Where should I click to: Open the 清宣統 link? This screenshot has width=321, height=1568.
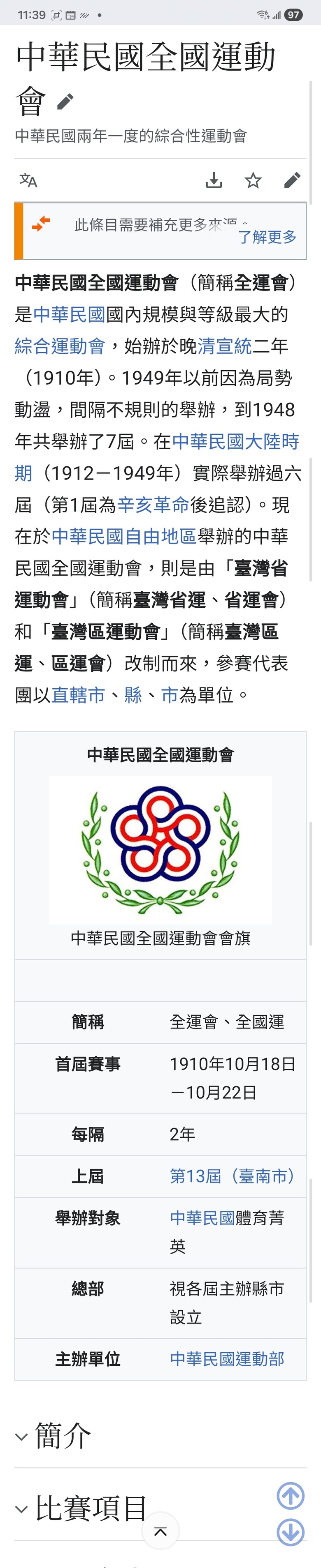pos(224,346)
